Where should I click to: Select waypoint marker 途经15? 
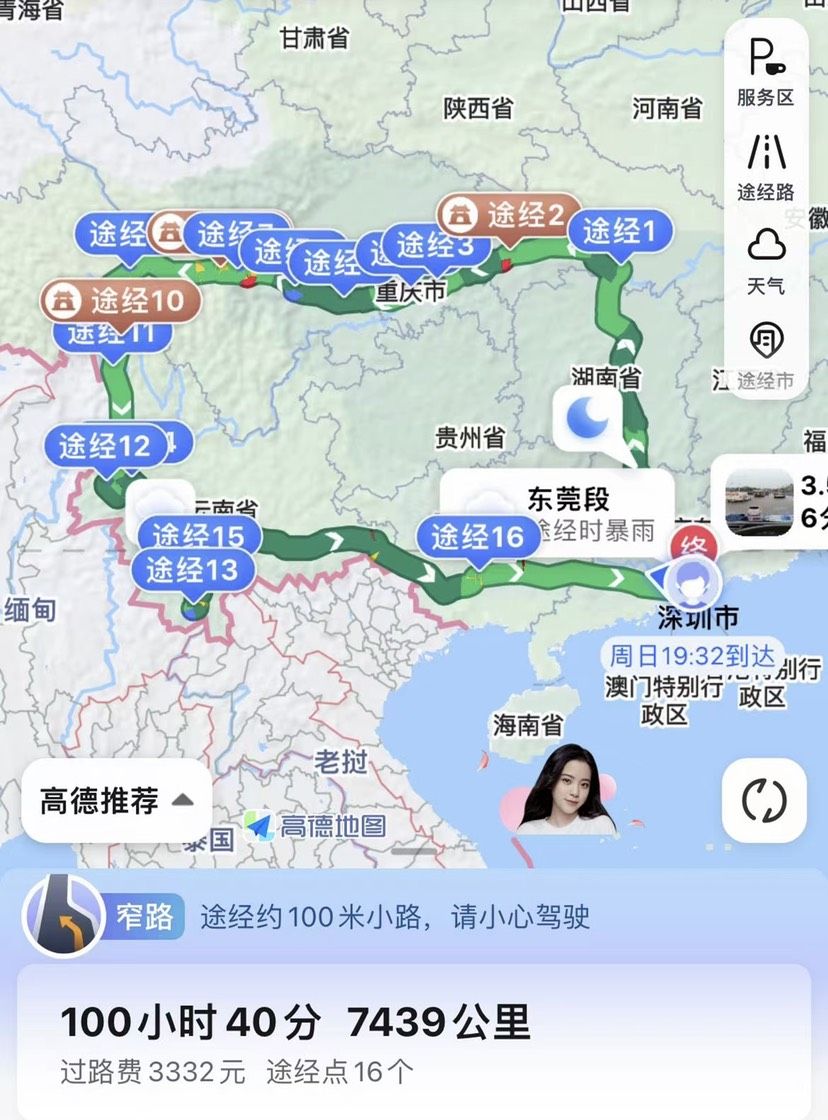tap(198, 536)
